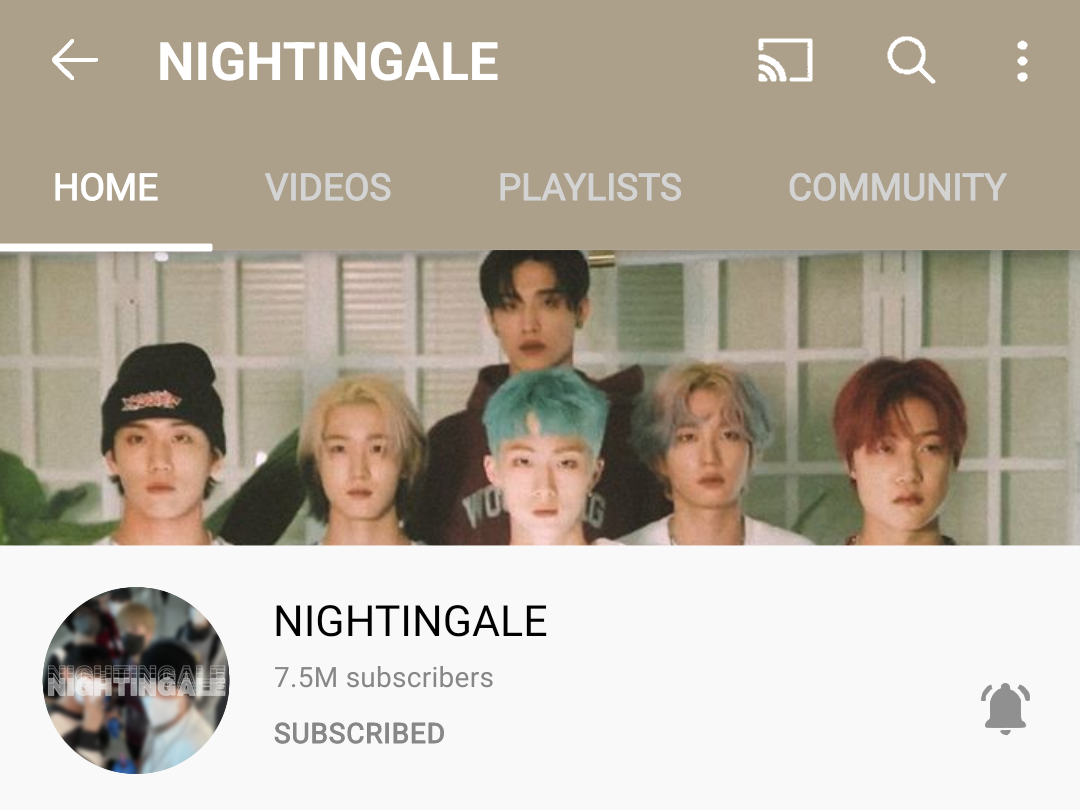Tap the SUBSCRIBED button
The image size is (1080, 810).
(360, 734)
